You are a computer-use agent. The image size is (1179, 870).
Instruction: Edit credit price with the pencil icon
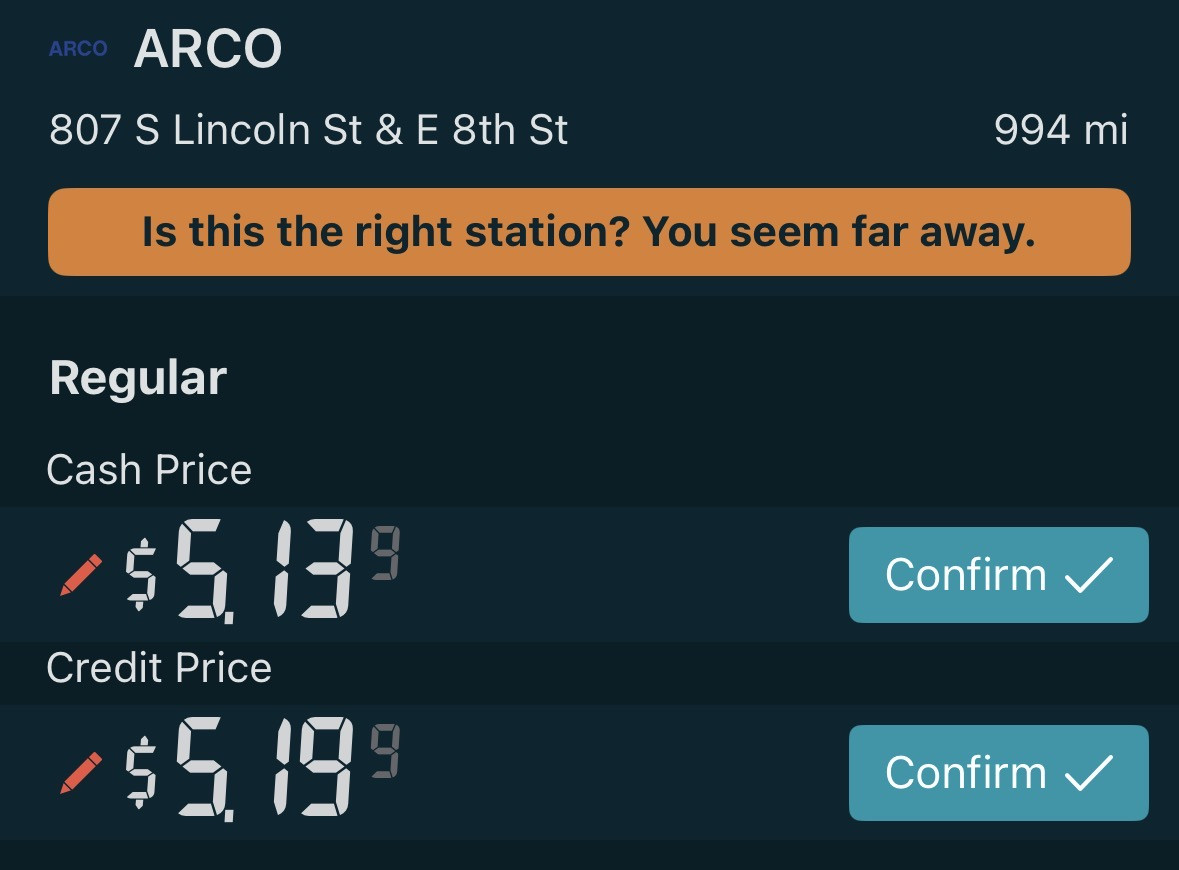click(x=81, y=772)
